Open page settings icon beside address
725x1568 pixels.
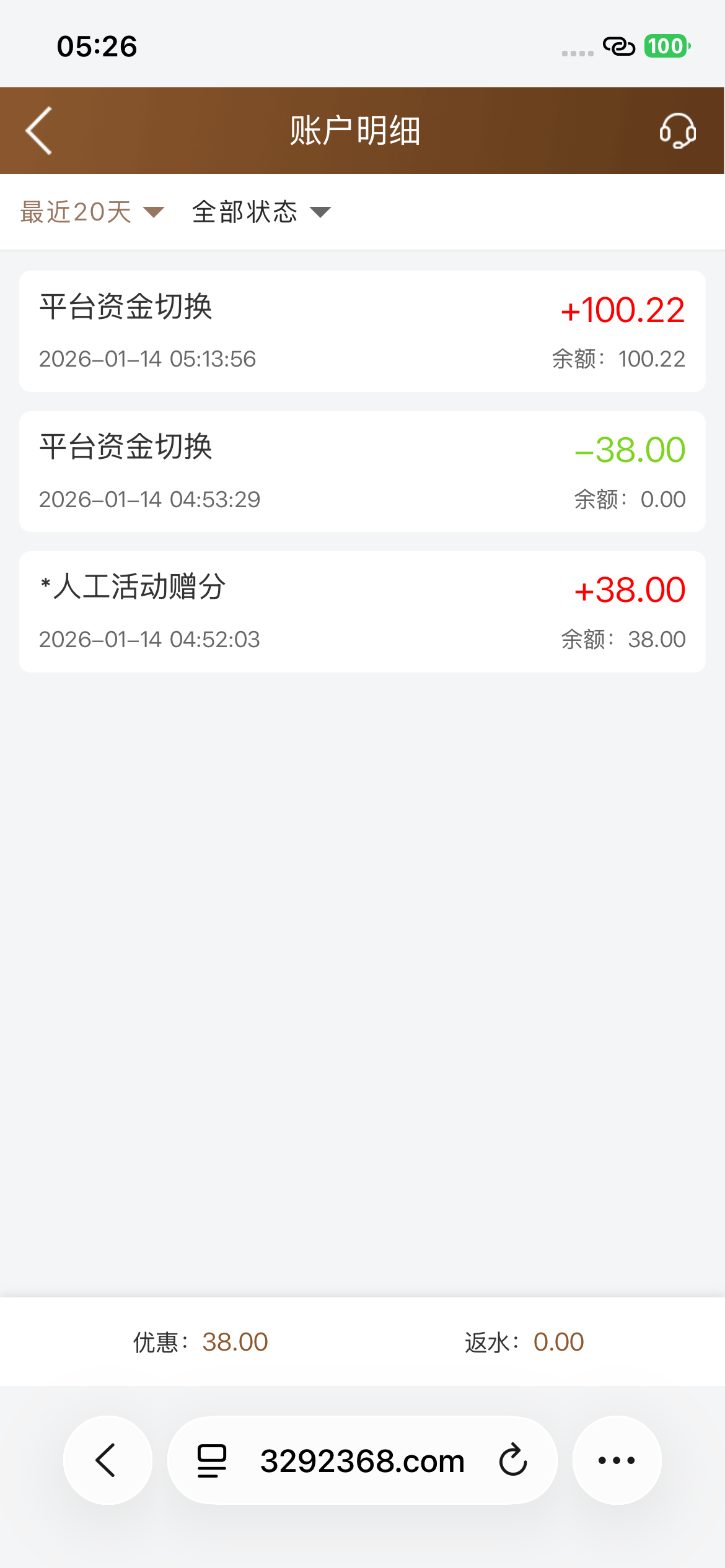[x=211, y=1460]
